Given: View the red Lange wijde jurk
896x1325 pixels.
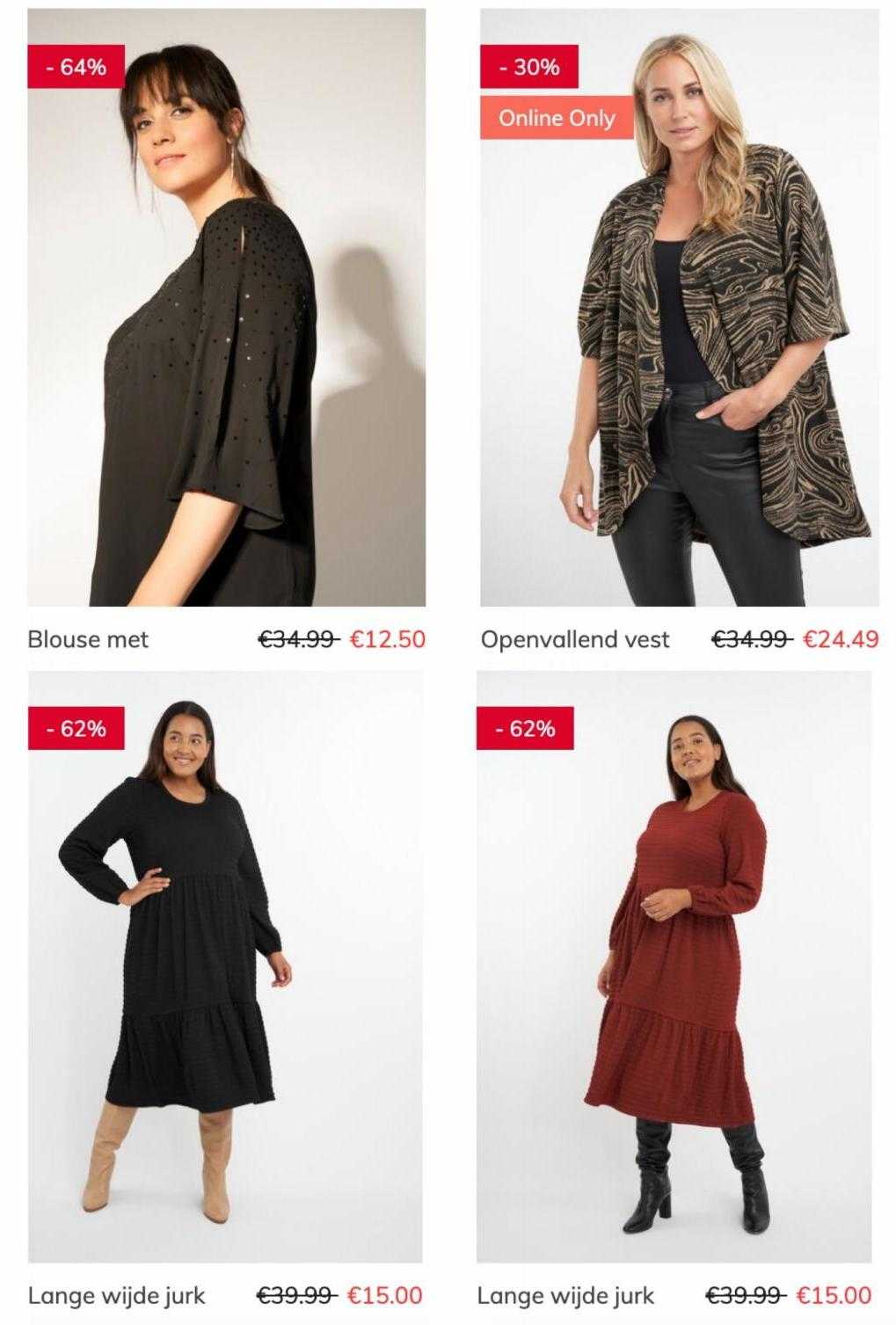Looking at the screenshot, I should point(674,967).
